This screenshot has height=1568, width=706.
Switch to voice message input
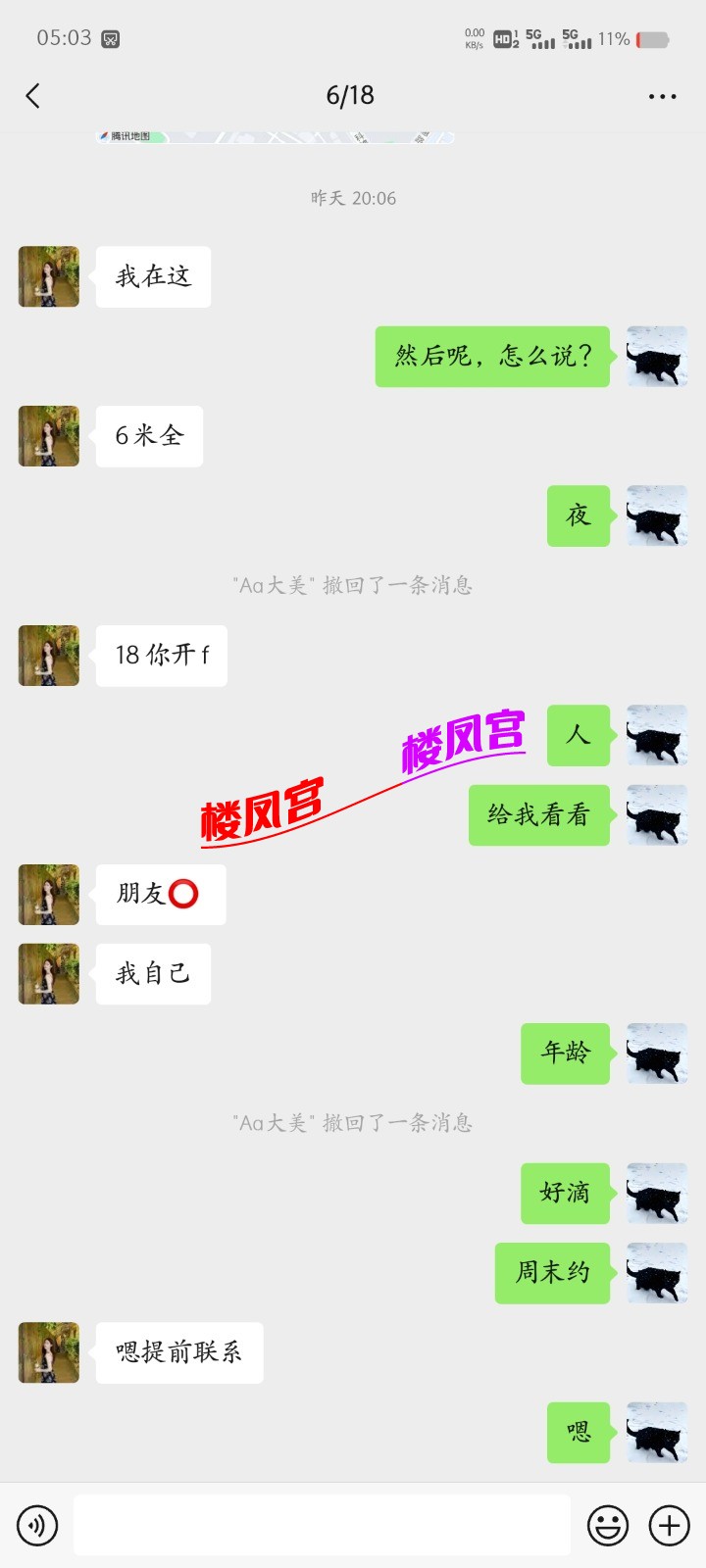pyautogui.click(x=37, y=1526)
